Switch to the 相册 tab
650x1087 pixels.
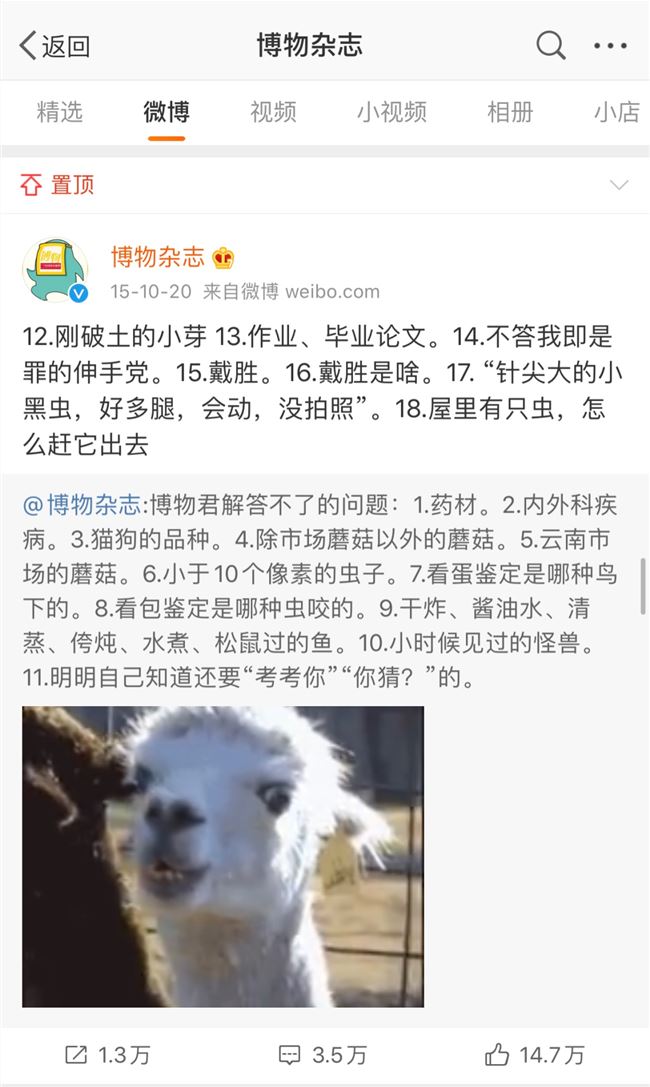coord(510,111)
